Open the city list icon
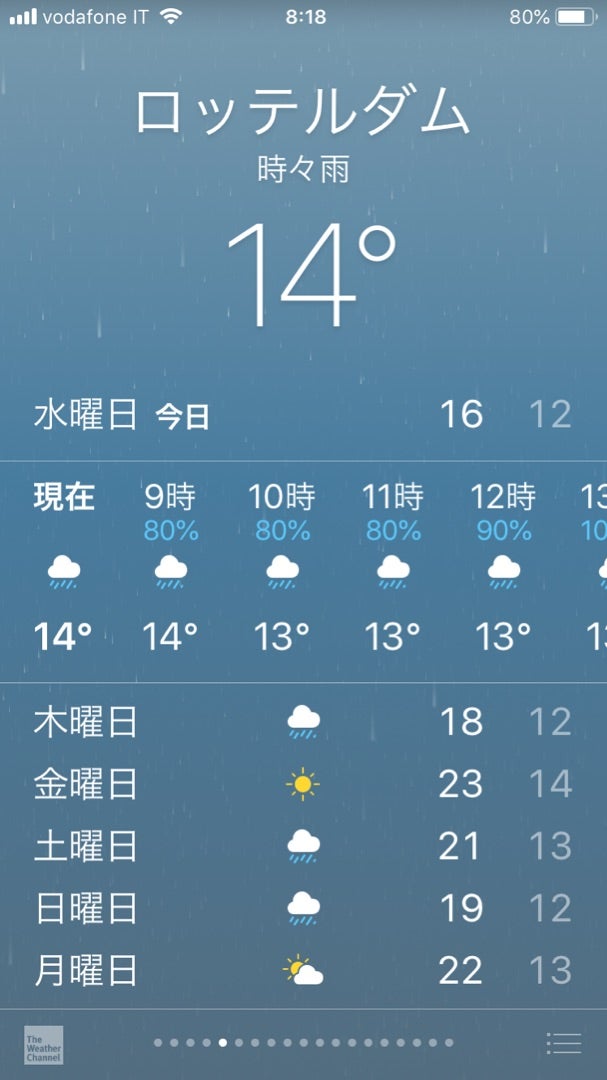Viewport: 607px width, 1080px height. point(564,1043)
